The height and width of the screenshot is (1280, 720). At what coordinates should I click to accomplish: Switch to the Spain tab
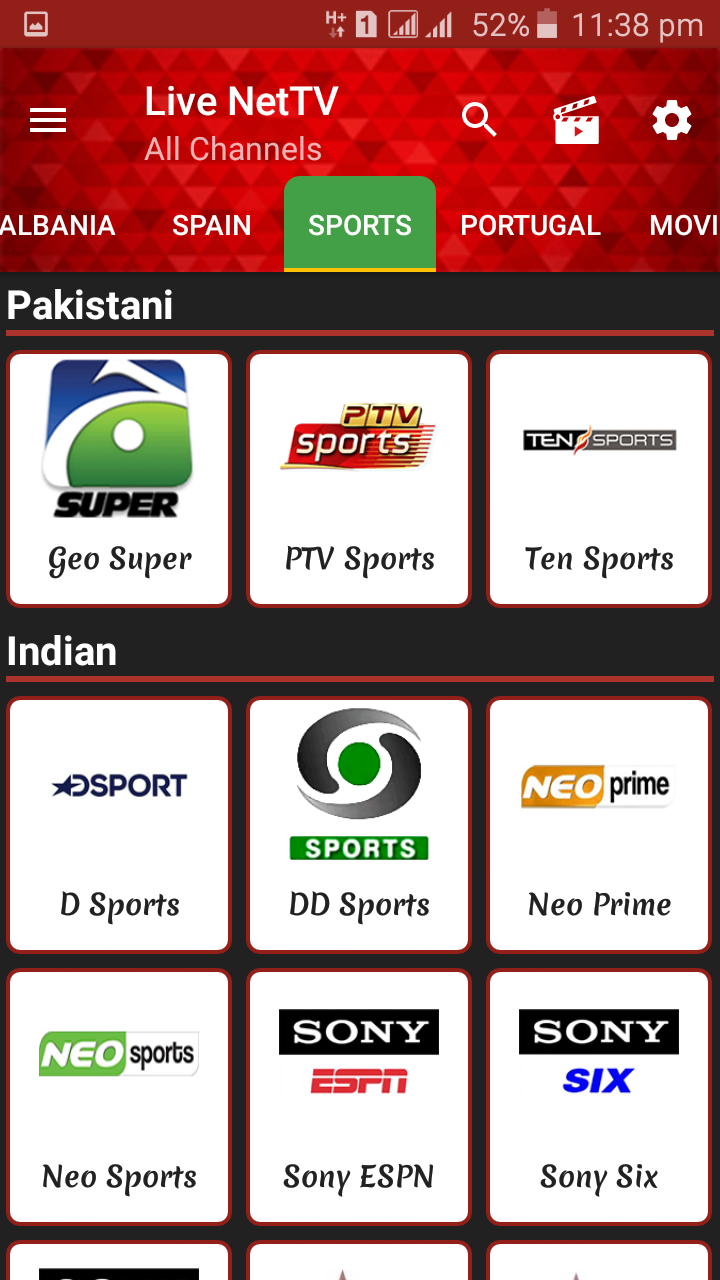pyautogui.click(x=211, y=225)
